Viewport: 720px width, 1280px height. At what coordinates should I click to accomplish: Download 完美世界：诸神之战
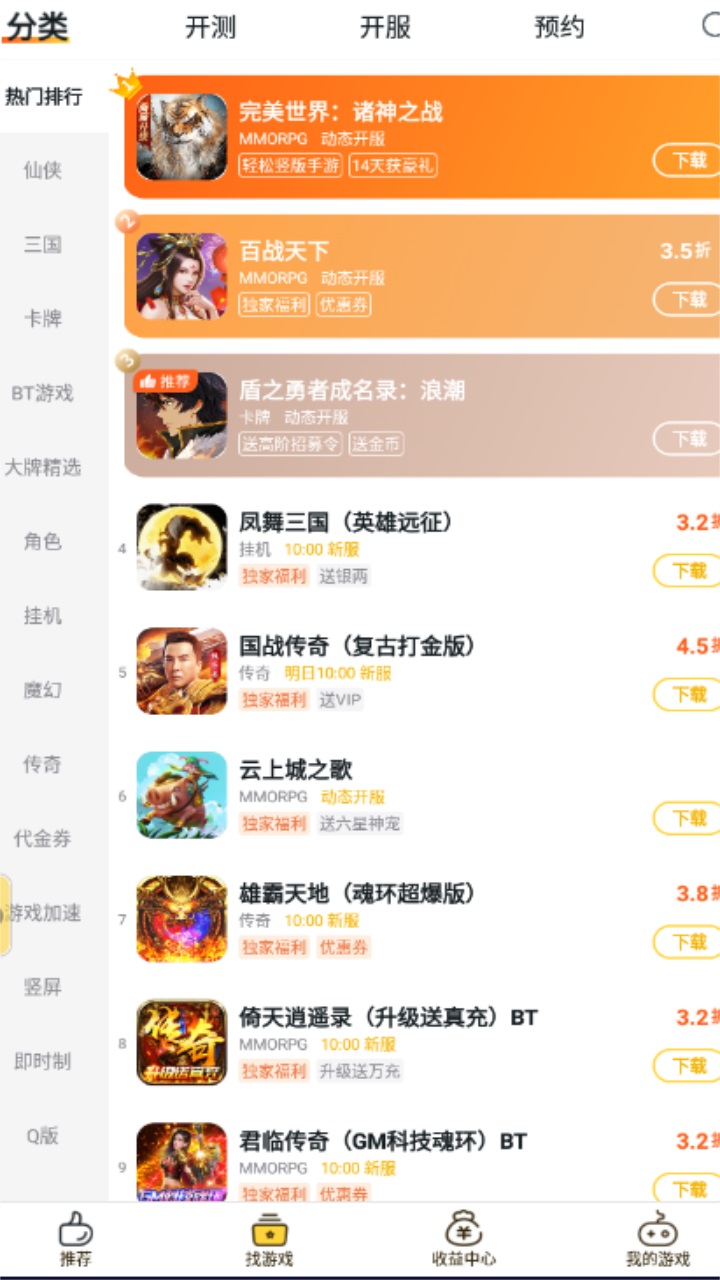pos(687,160)
